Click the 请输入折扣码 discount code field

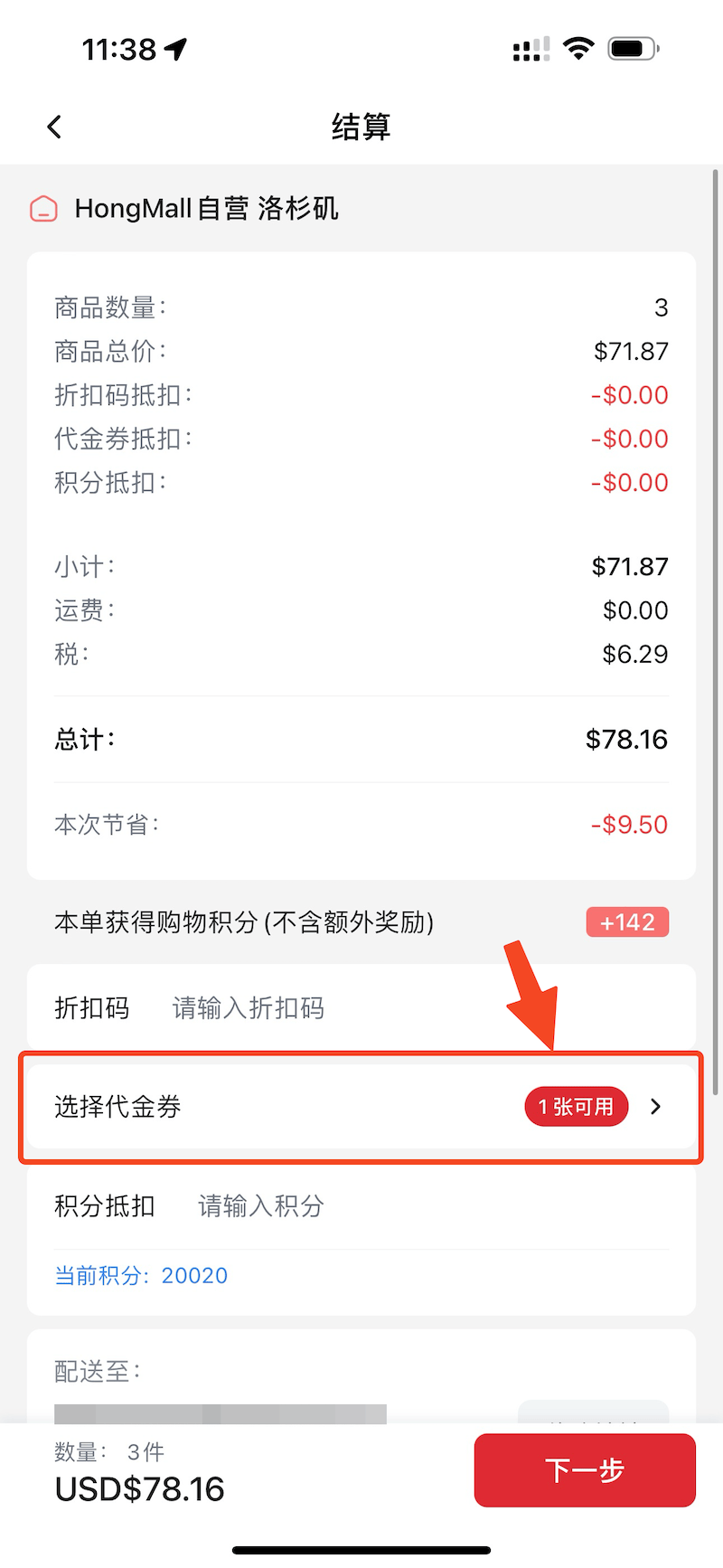247,1007
